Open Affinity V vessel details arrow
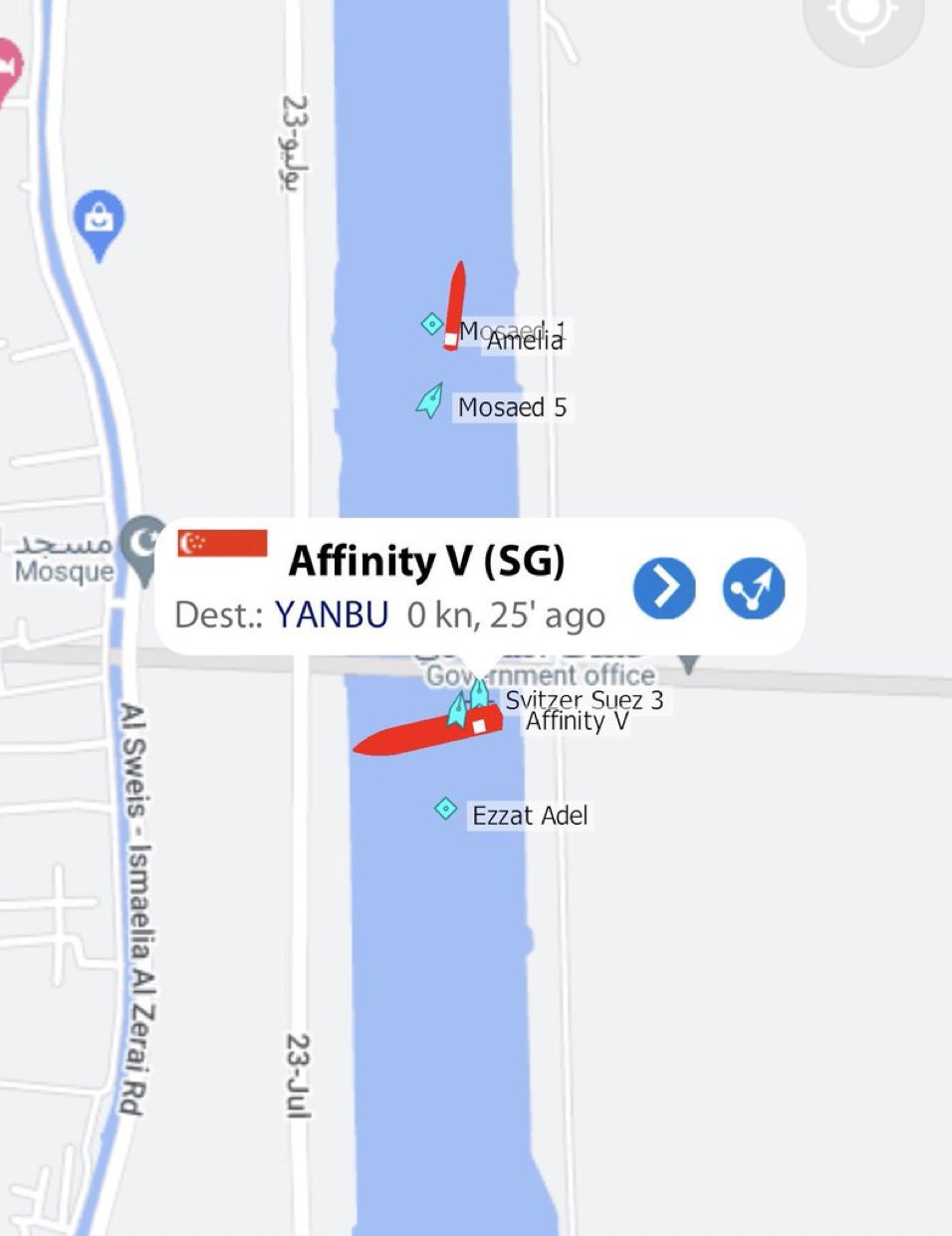The image size is (952, 1236). click(664, 588)
